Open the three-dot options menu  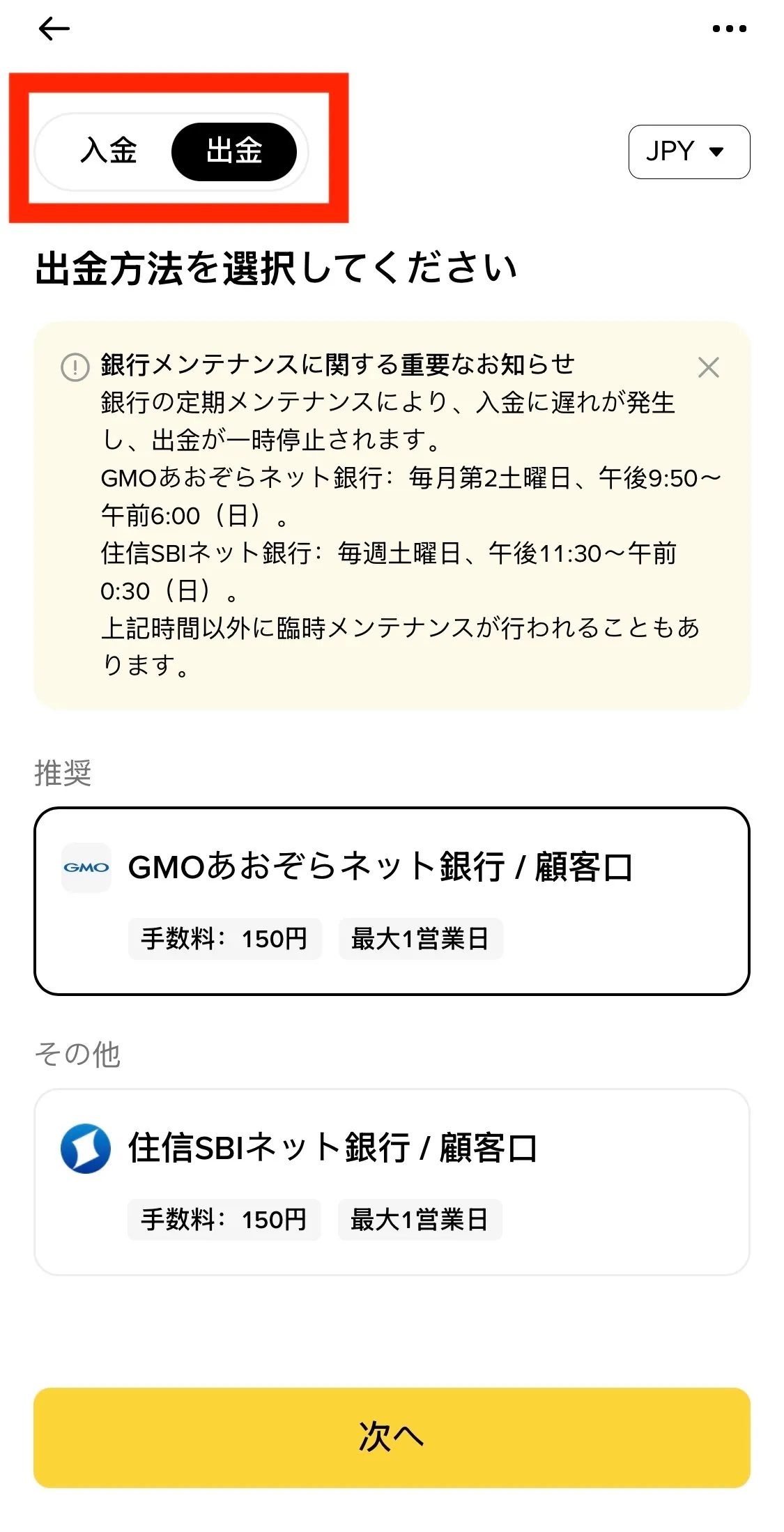point(730,29)
